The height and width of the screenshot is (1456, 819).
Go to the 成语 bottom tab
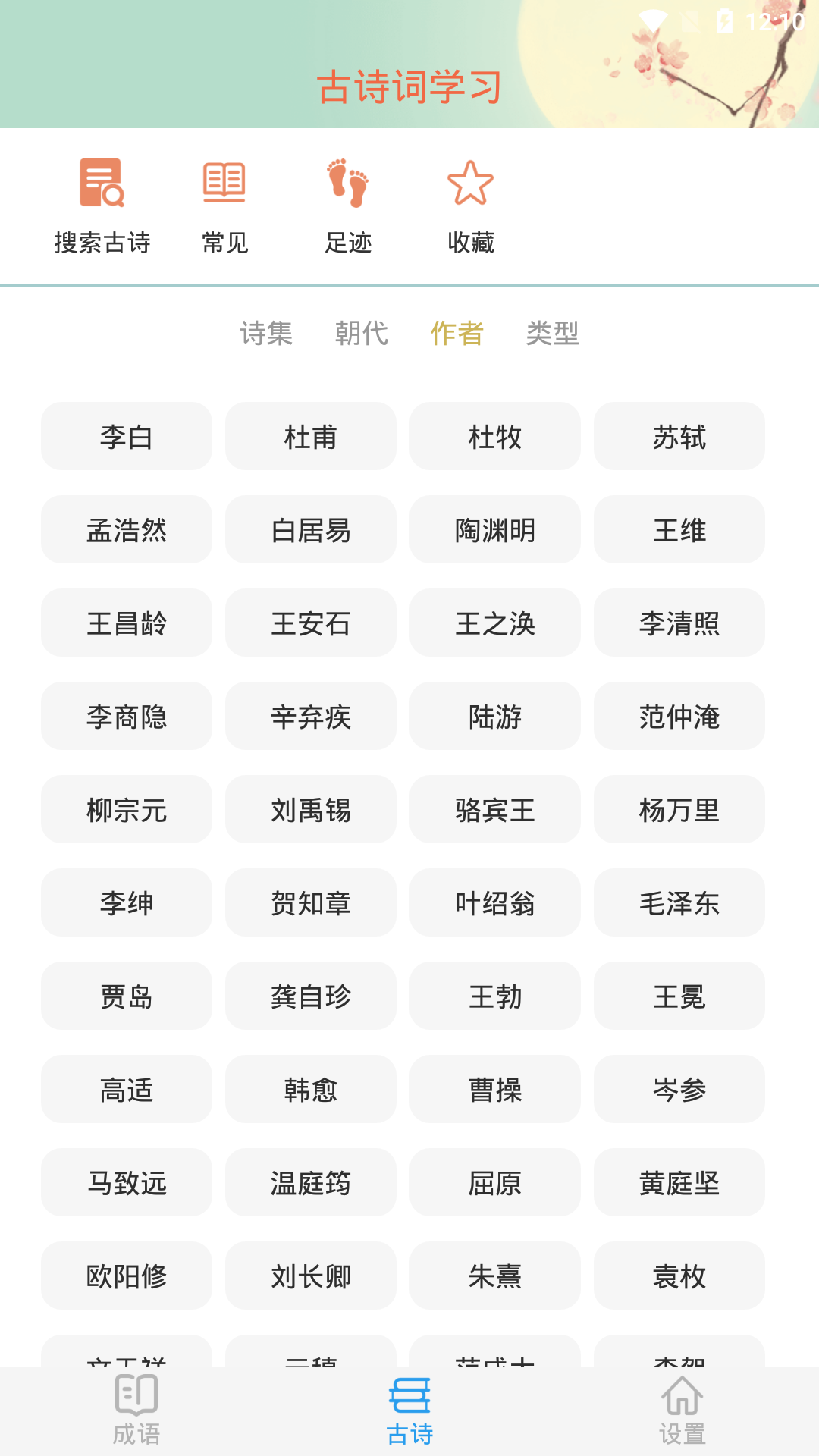click(136, 1411)
